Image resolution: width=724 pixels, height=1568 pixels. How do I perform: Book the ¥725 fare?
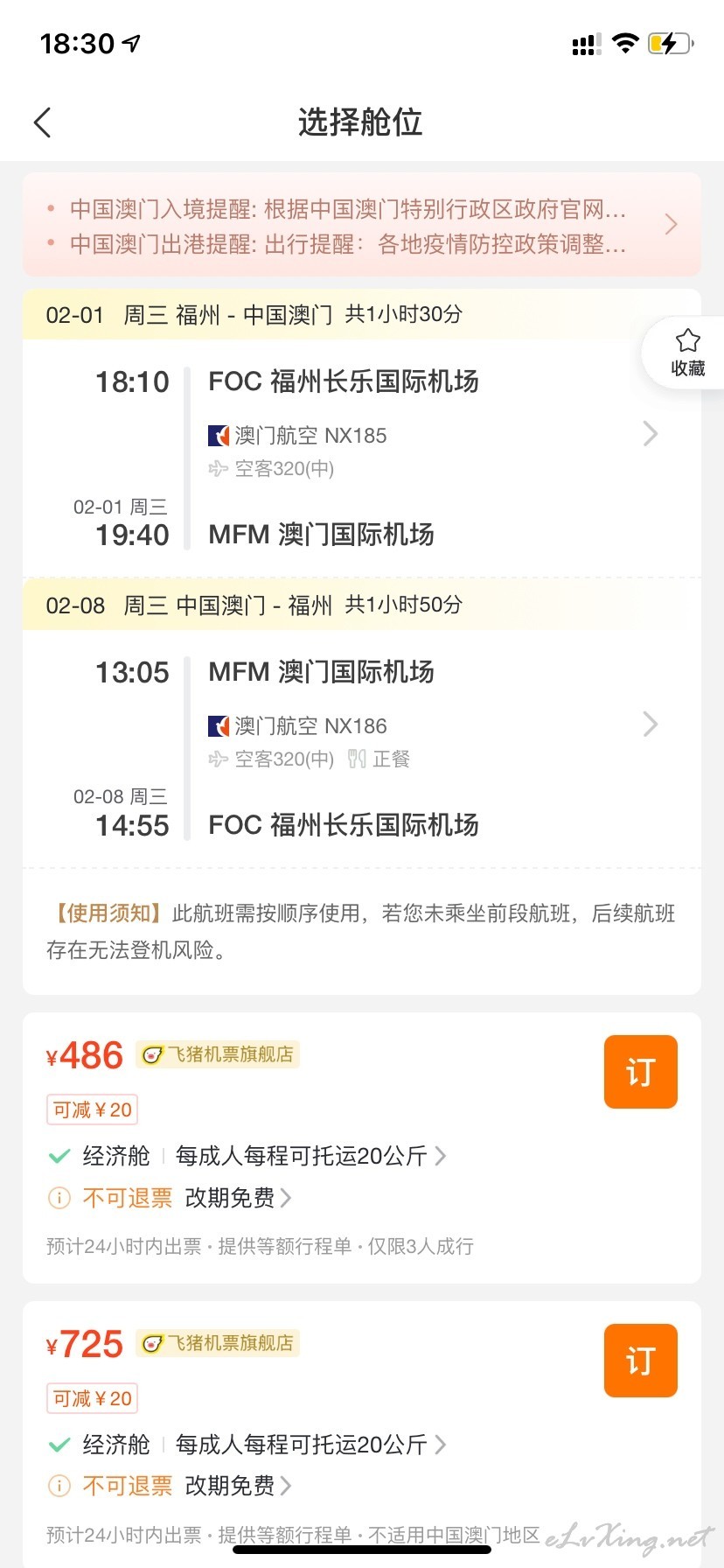[640, 1361]
